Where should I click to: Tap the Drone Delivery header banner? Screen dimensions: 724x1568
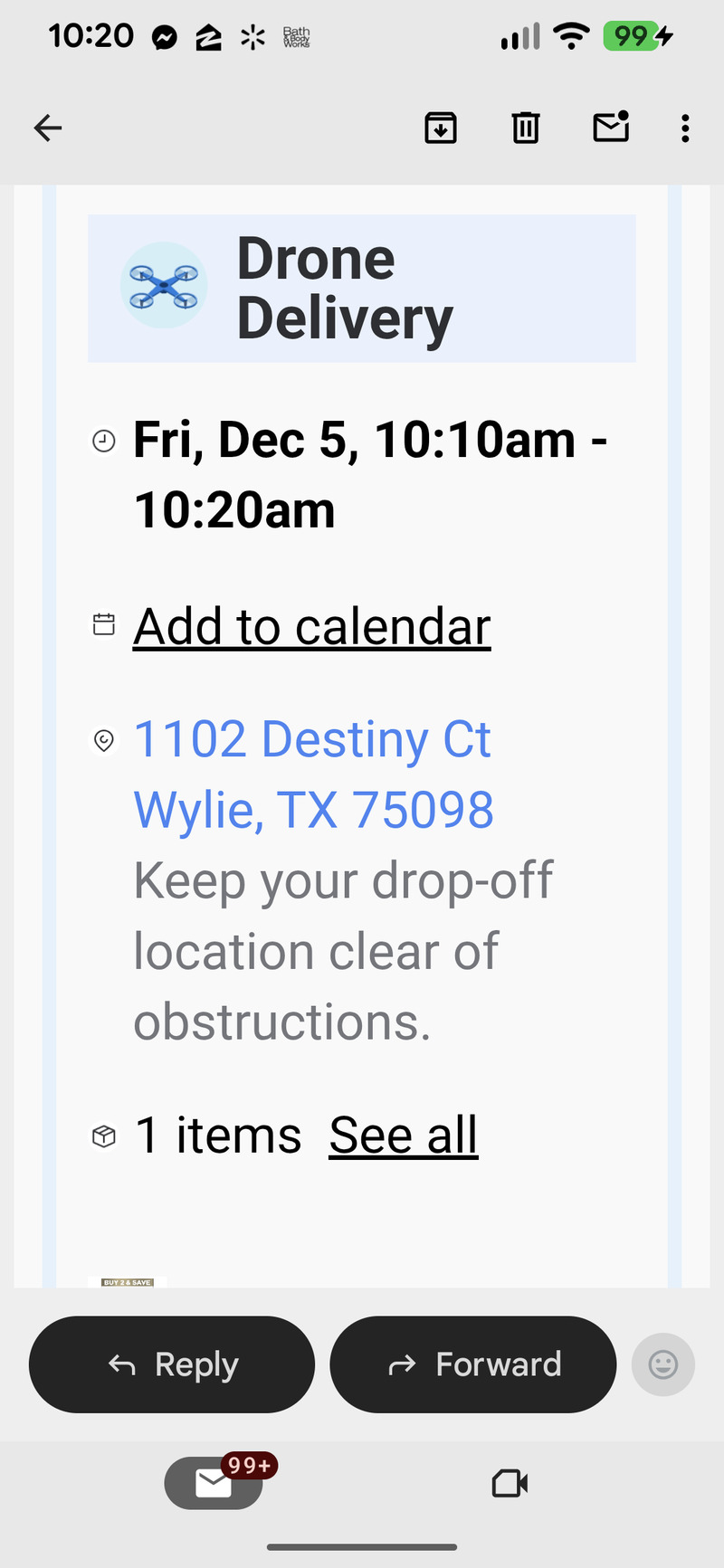coord(361,288)
